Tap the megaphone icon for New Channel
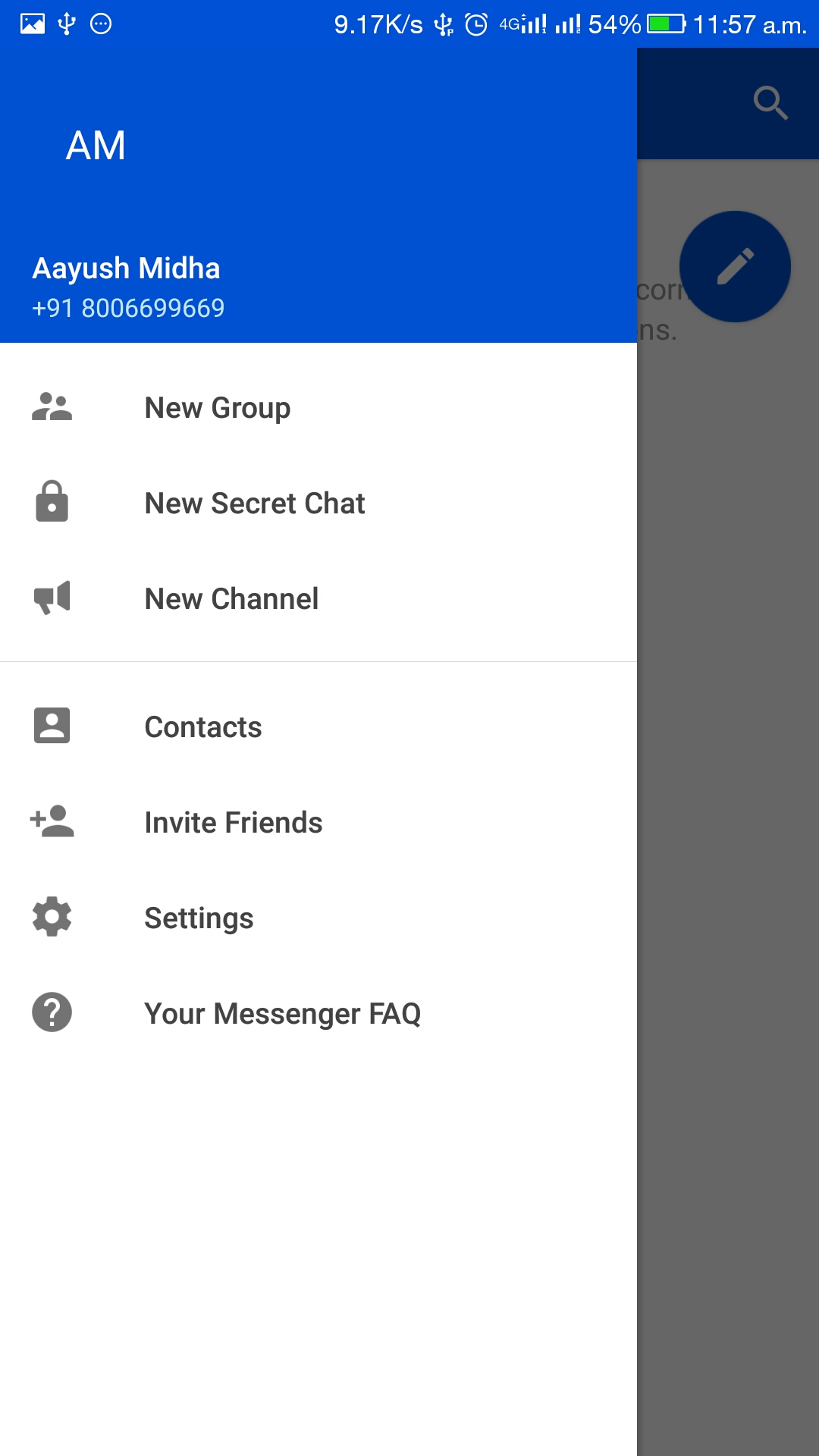The image size is (819, 1456). [51, 598]
